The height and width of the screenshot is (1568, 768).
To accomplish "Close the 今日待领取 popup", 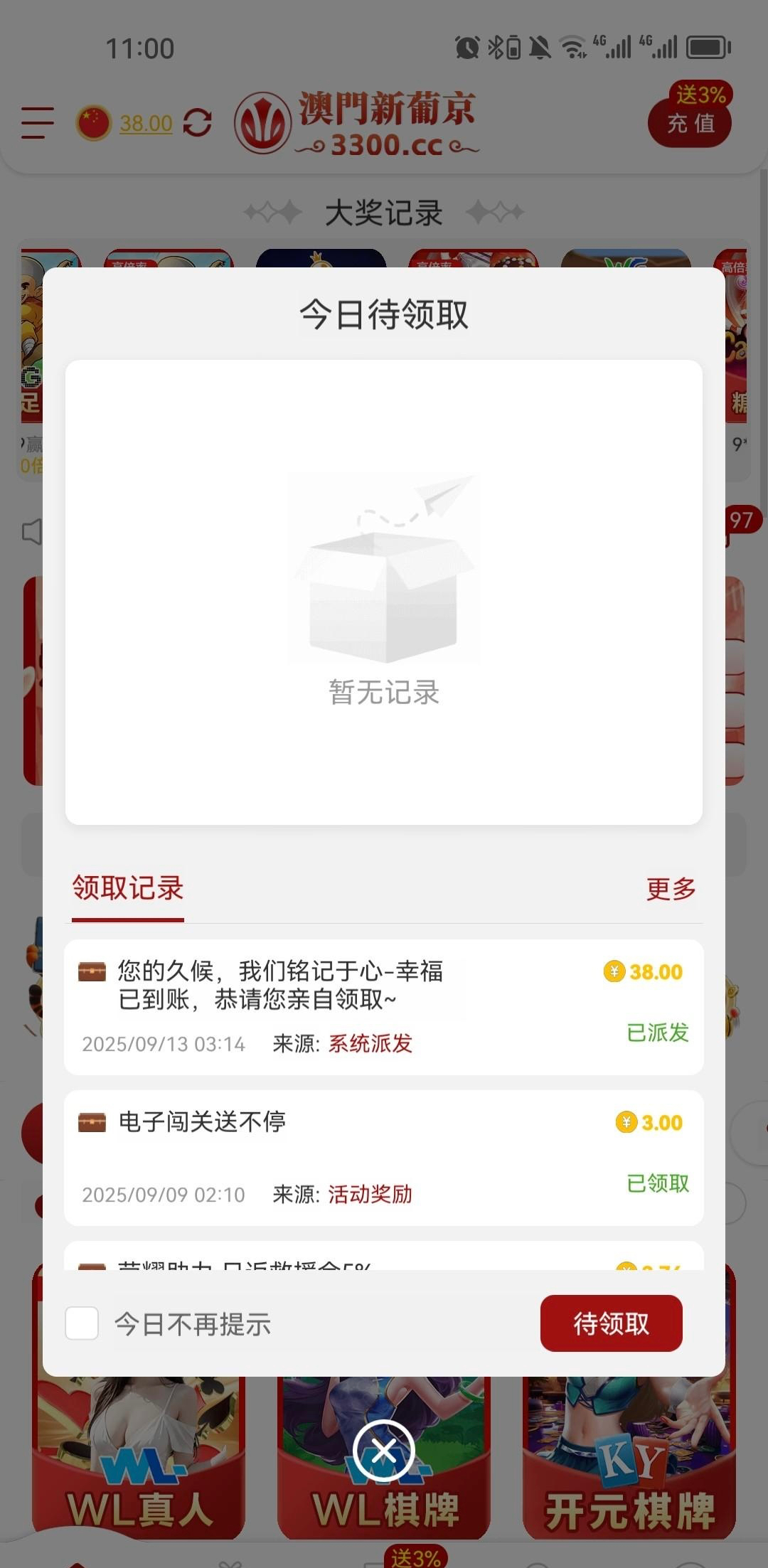I will click(384, 1451).
